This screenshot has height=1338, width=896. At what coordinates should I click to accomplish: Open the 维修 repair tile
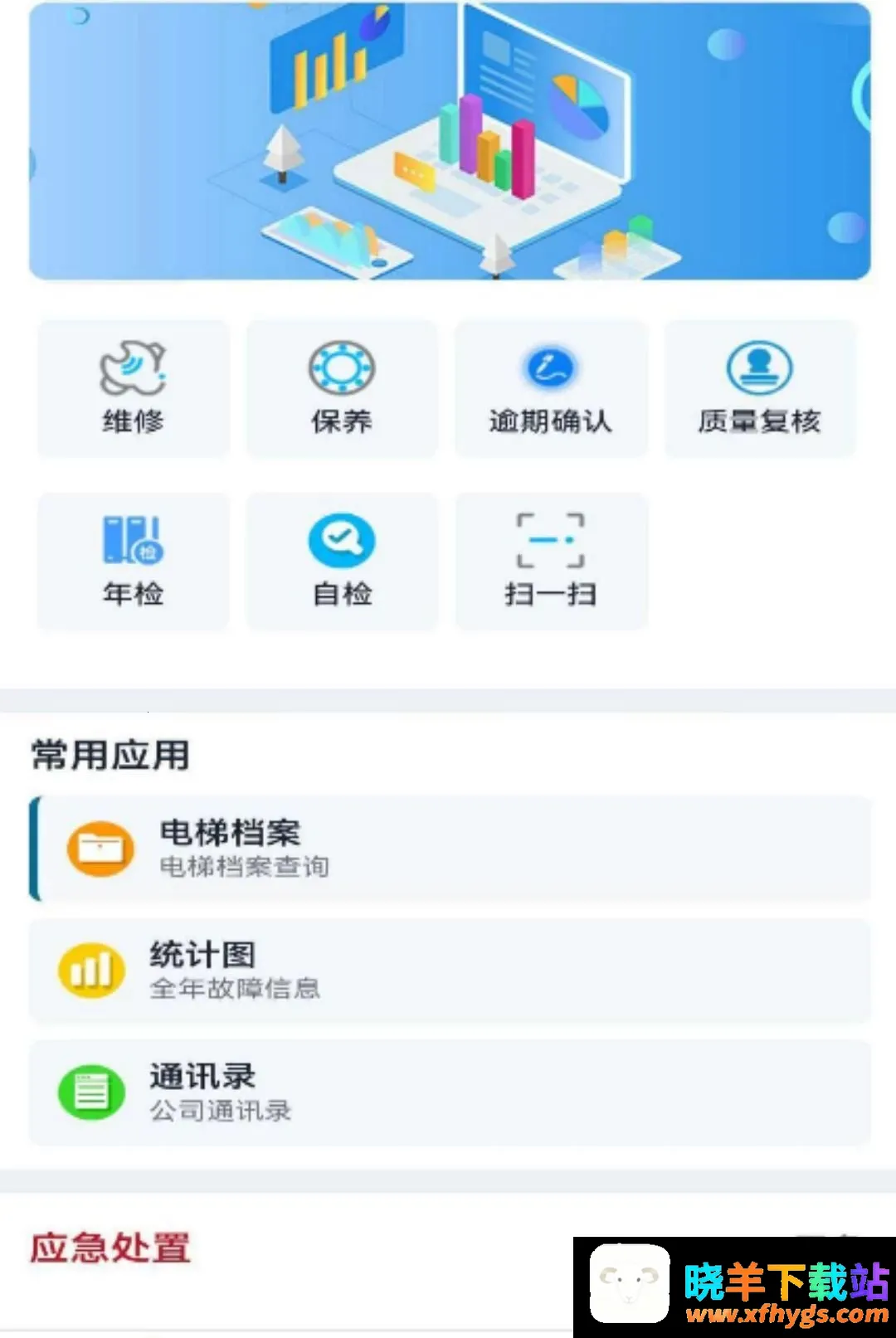click(133, 388)
